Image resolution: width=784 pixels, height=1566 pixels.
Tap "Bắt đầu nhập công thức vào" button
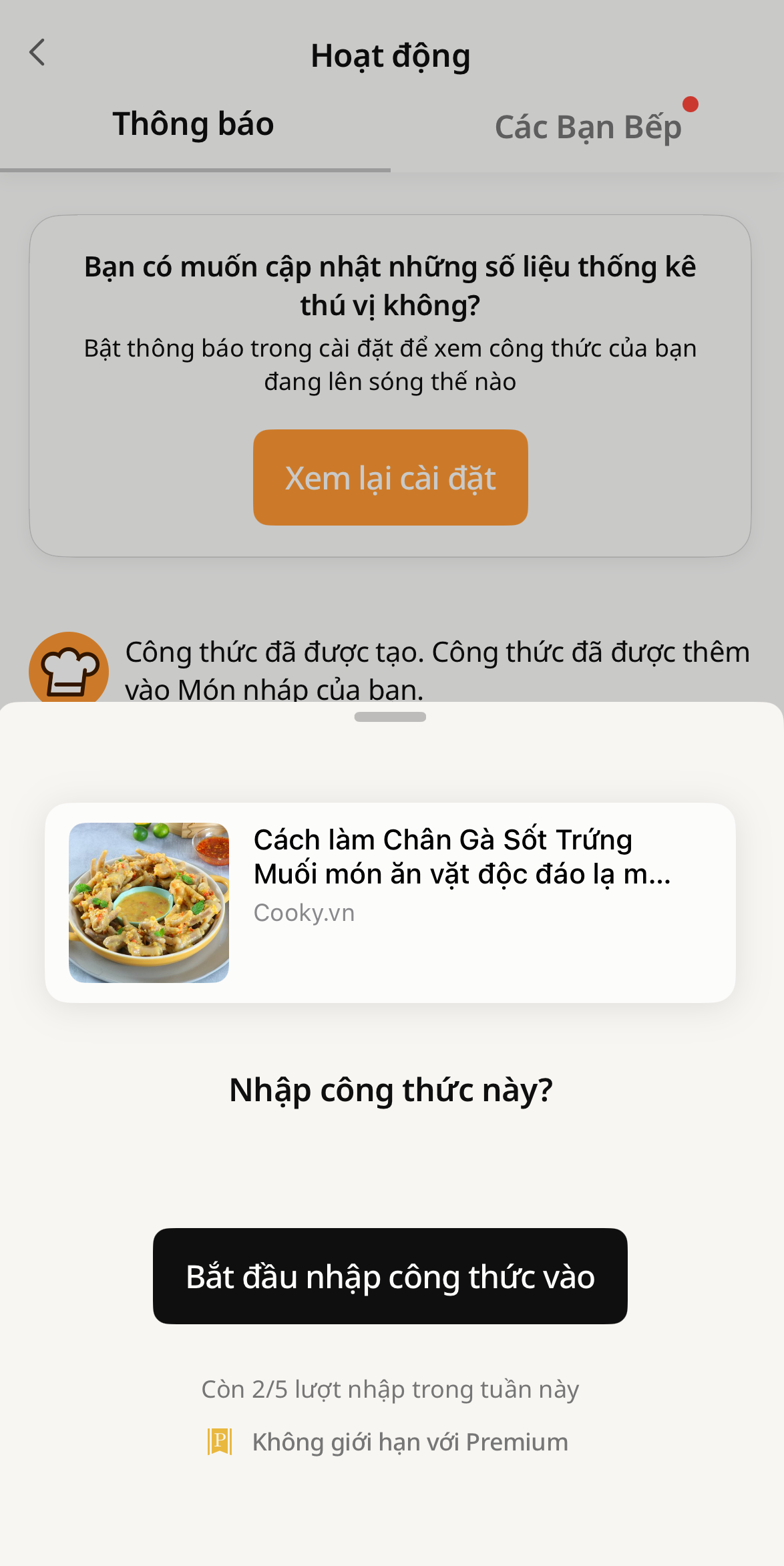click(x=390, y=1276)
